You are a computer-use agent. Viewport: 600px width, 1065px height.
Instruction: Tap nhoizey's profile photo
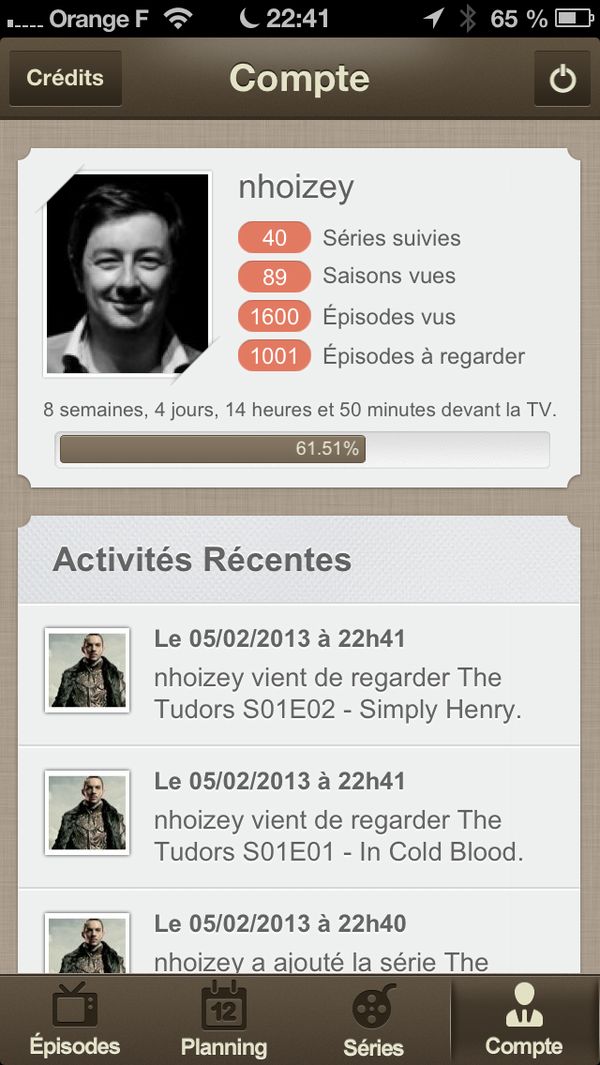tap(127, 273)
